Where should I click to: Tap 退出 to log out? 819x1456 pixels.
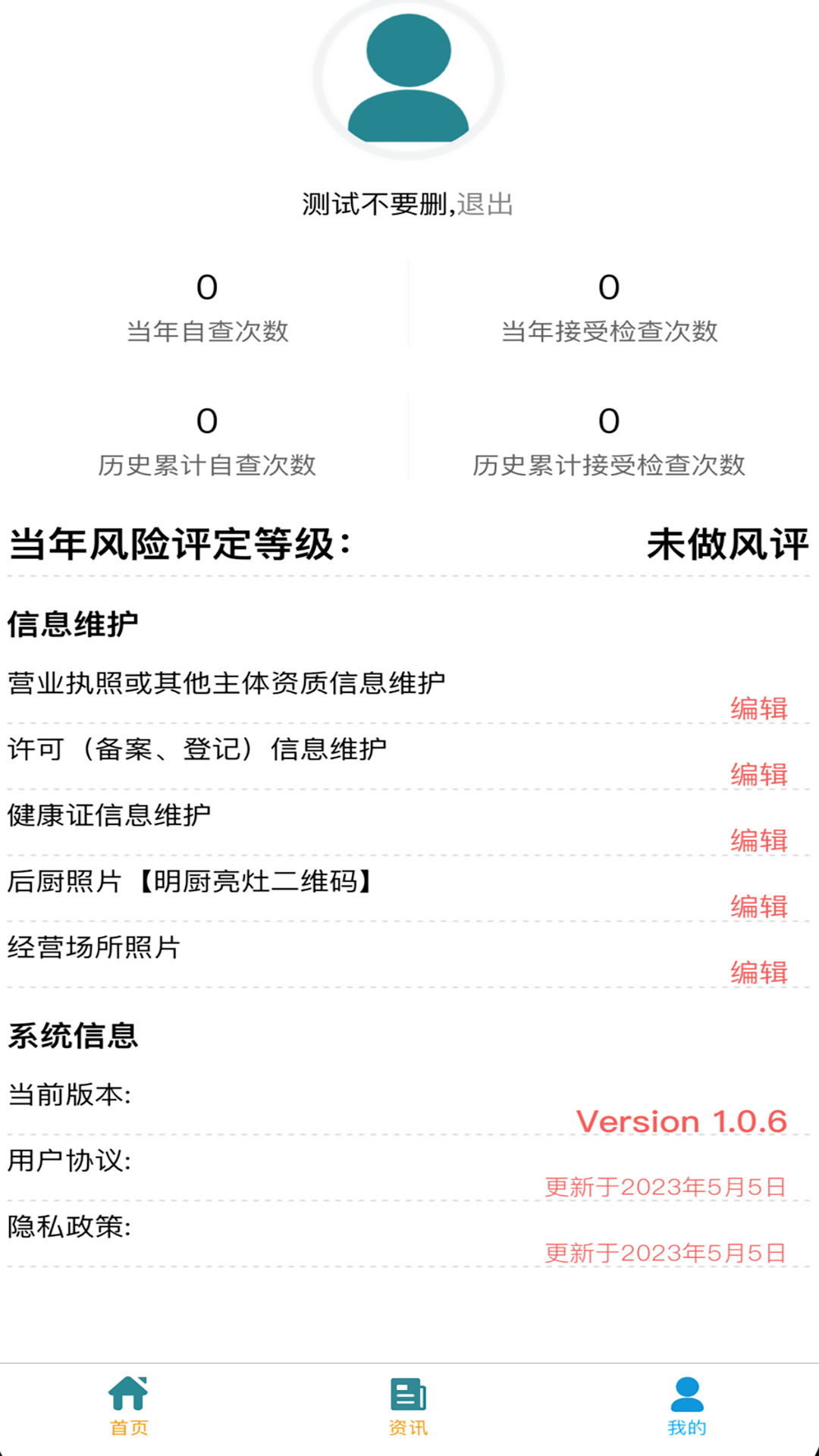(485, 205)
